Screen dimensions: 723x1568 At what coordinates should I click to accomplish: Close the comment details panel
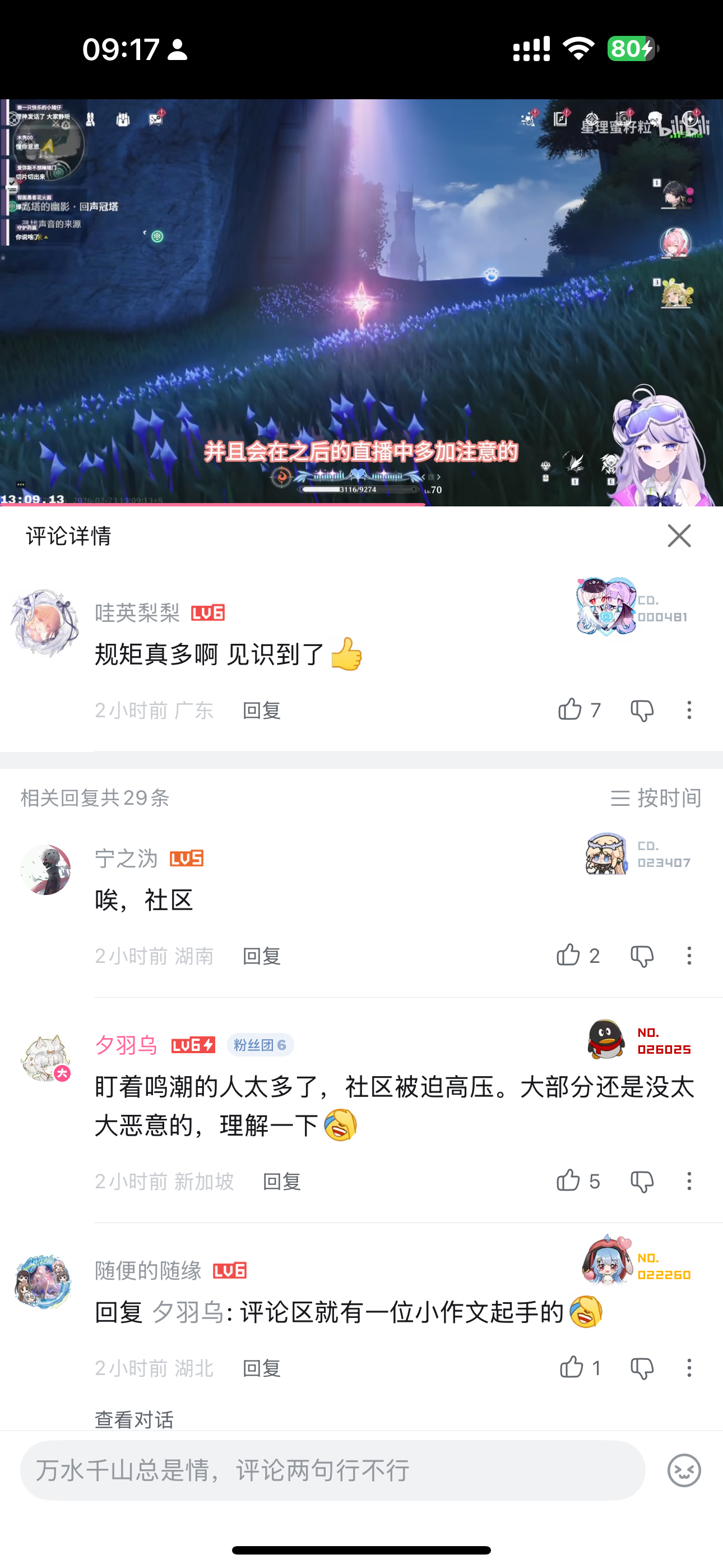679,536
